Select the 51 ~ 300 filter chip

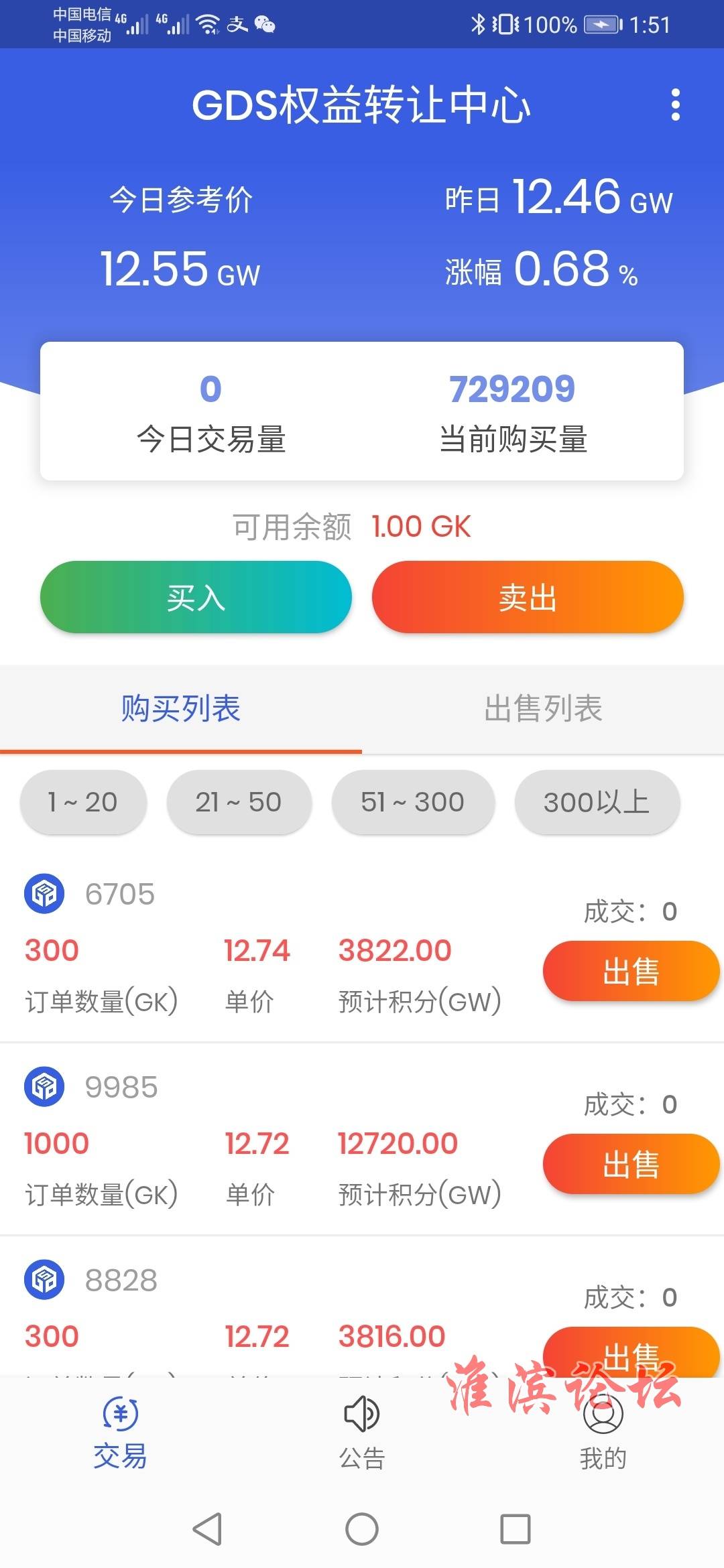pyautogui.click(x=413, y=802)
